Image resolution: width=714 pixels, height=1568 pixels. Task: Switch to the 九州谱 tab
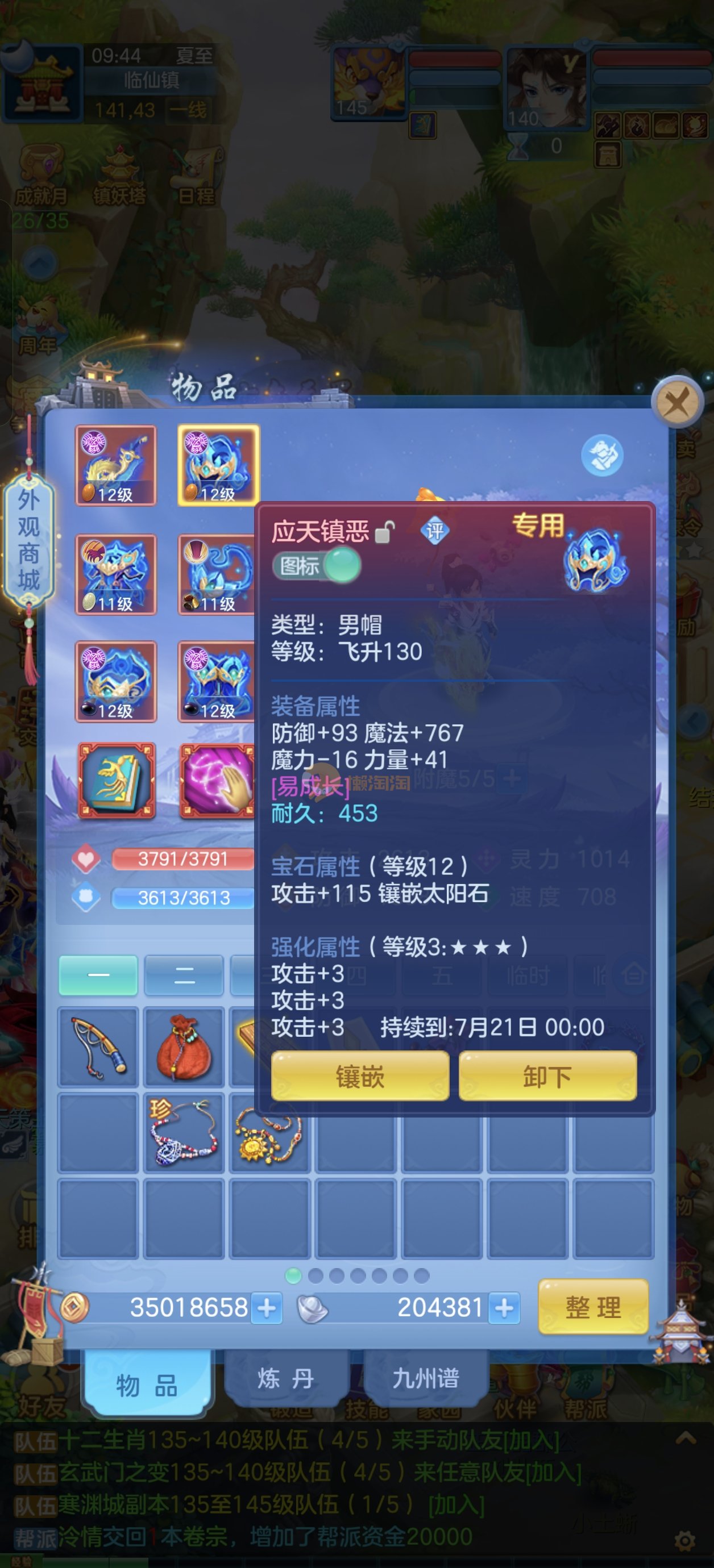[425, 1378]
